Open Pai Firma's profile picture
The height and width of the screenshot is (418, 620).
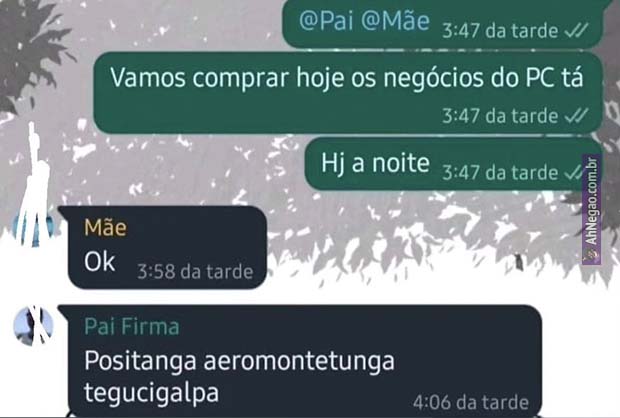click(x=33, y=326)
